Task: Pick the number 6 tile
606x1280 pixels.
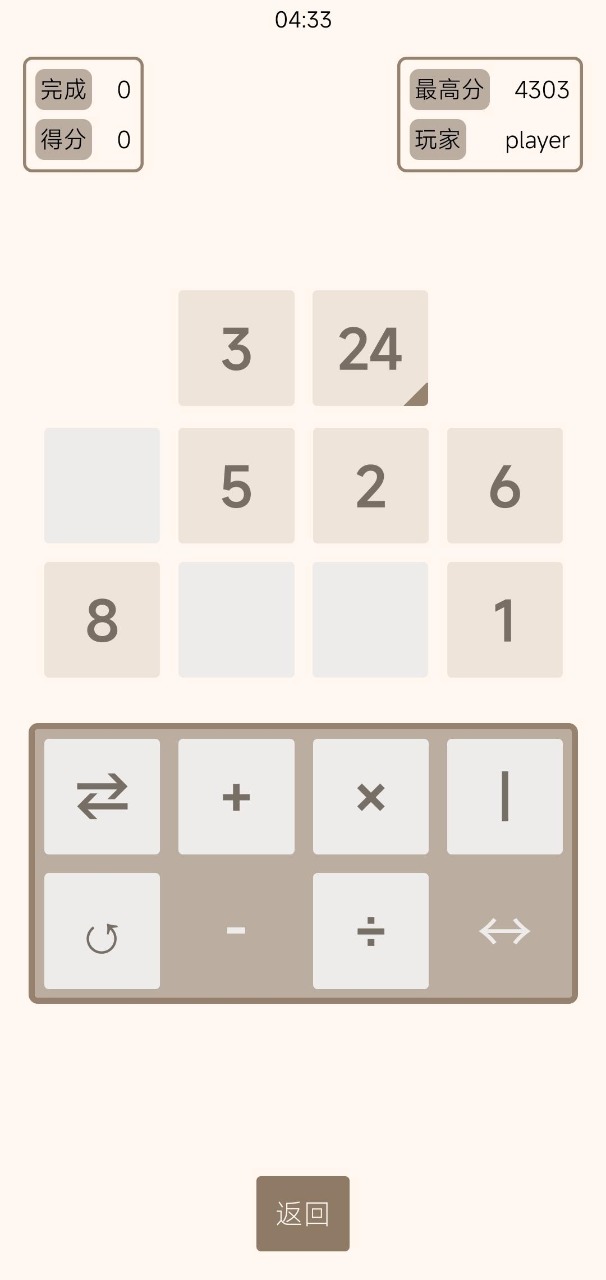Action: [505, 486]
